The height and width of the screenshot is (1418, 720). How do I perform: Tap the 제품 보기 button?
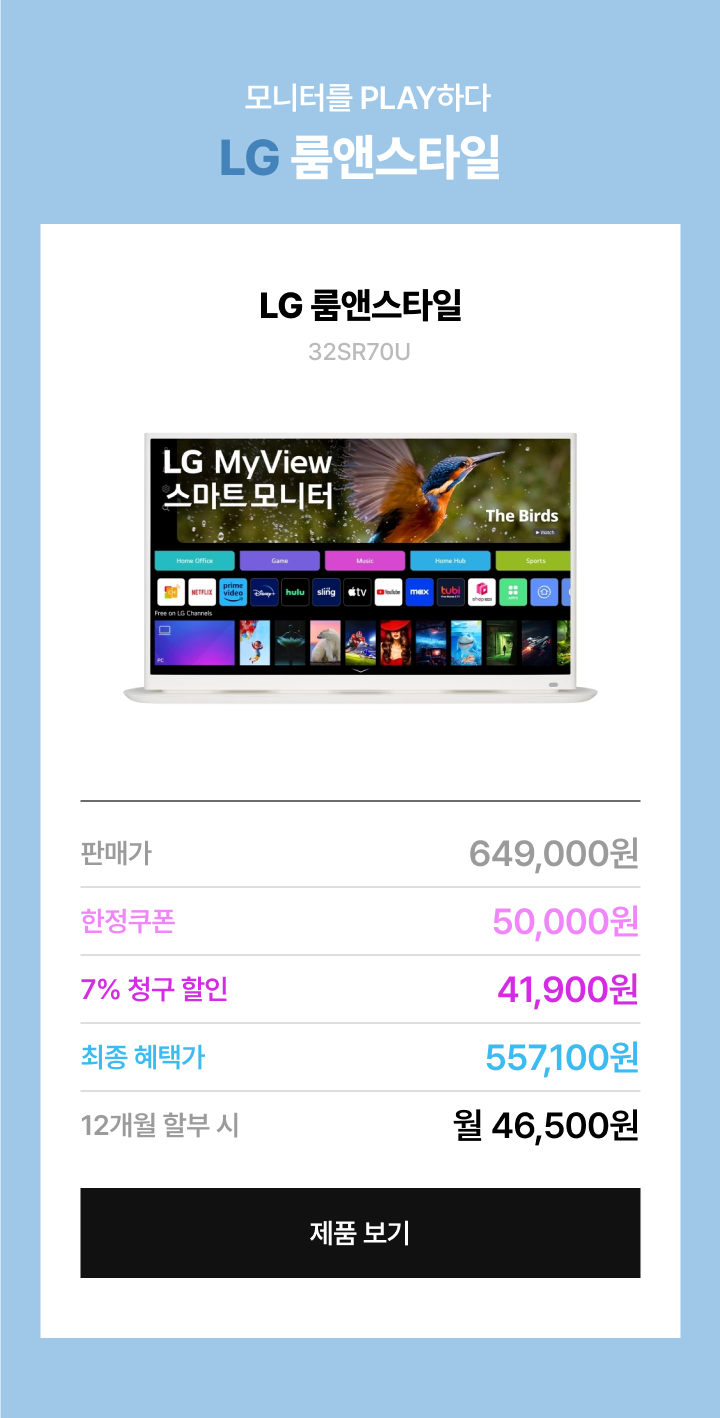point(360,1232)
